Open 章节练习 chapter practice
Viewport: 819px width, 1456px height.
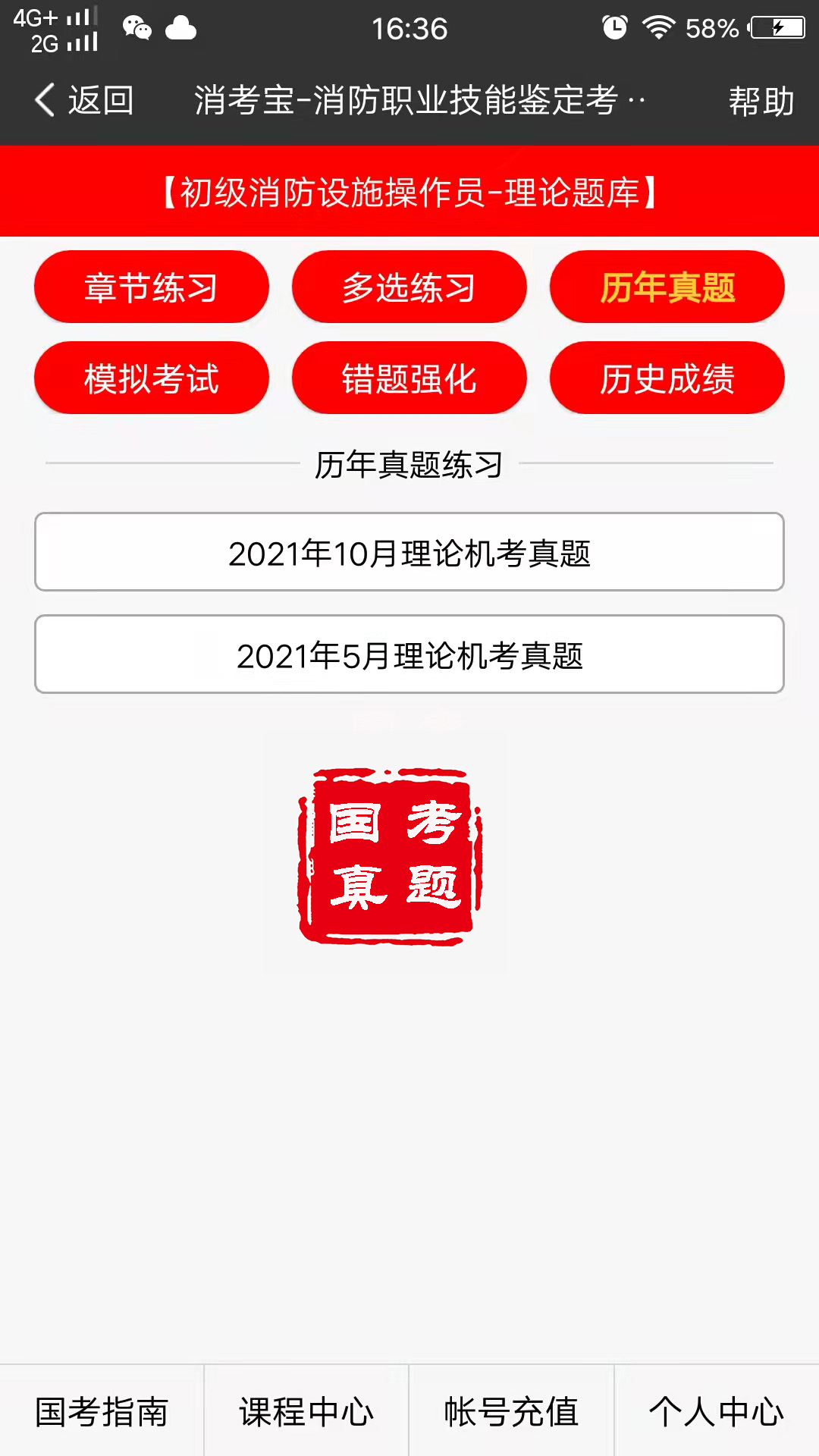[x=152, y=287]
